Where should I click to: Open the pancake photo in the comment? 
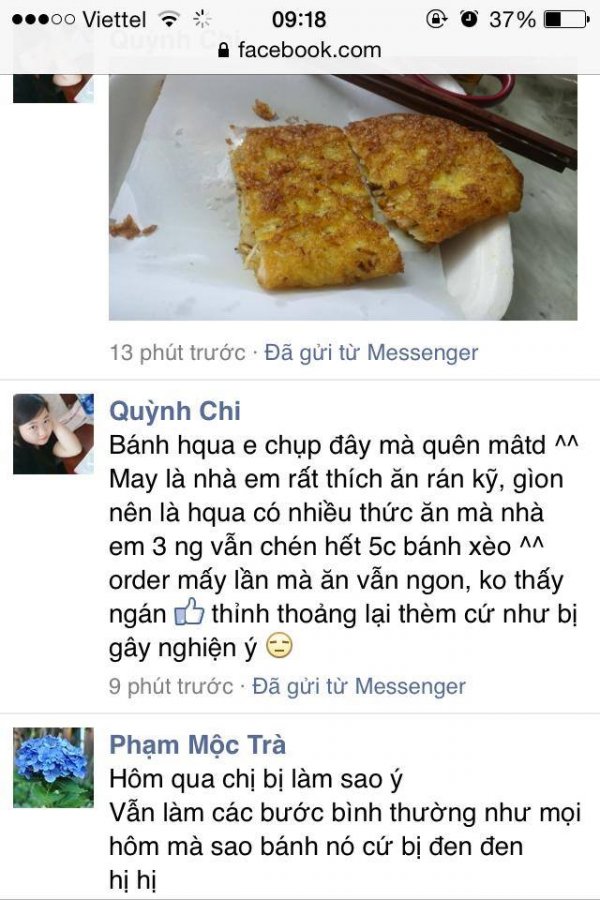(x=342, y=195)
